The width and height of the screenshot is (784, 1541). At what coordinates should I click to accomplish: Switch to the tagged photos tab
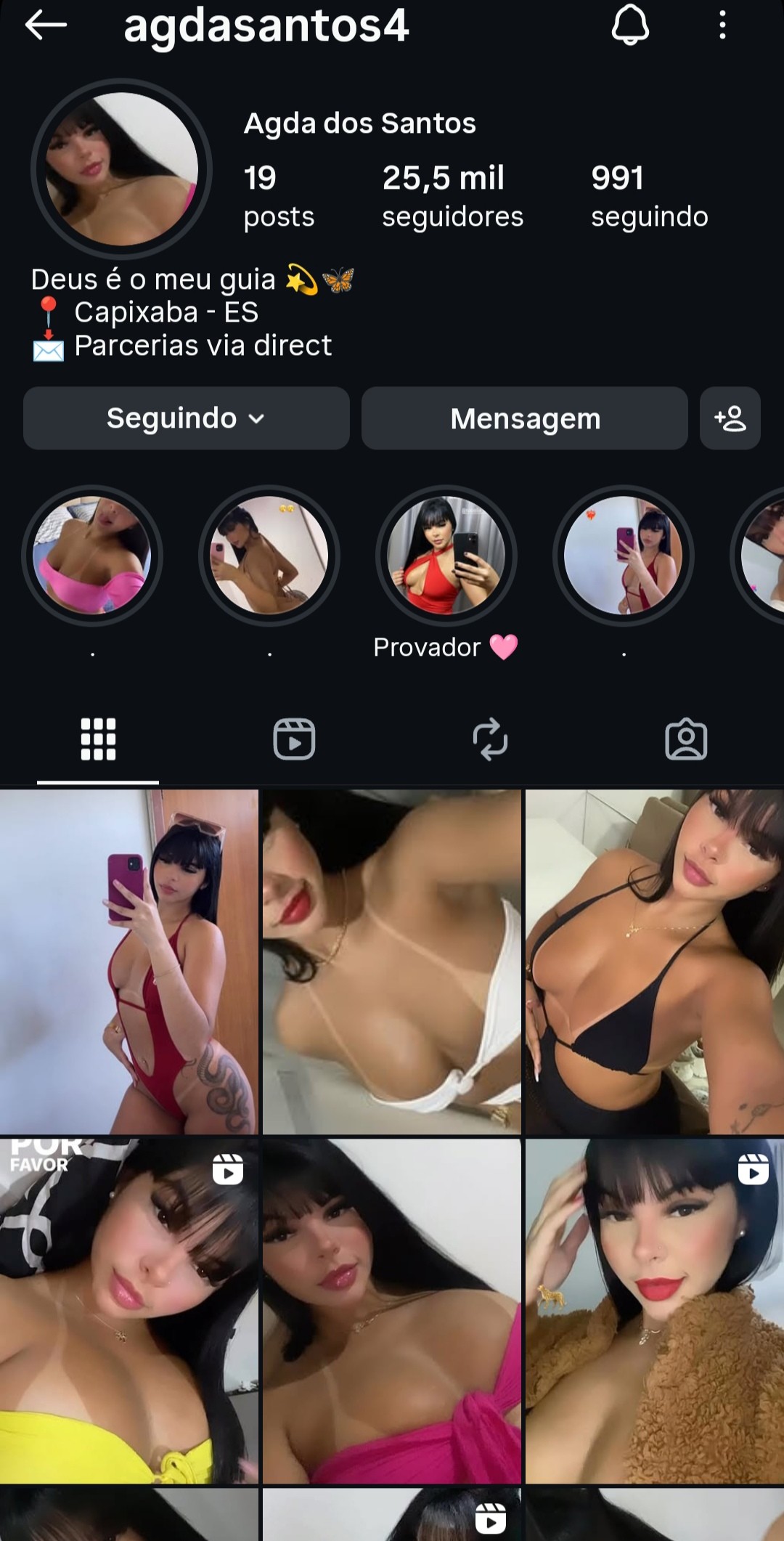click(x=686, y=739)
